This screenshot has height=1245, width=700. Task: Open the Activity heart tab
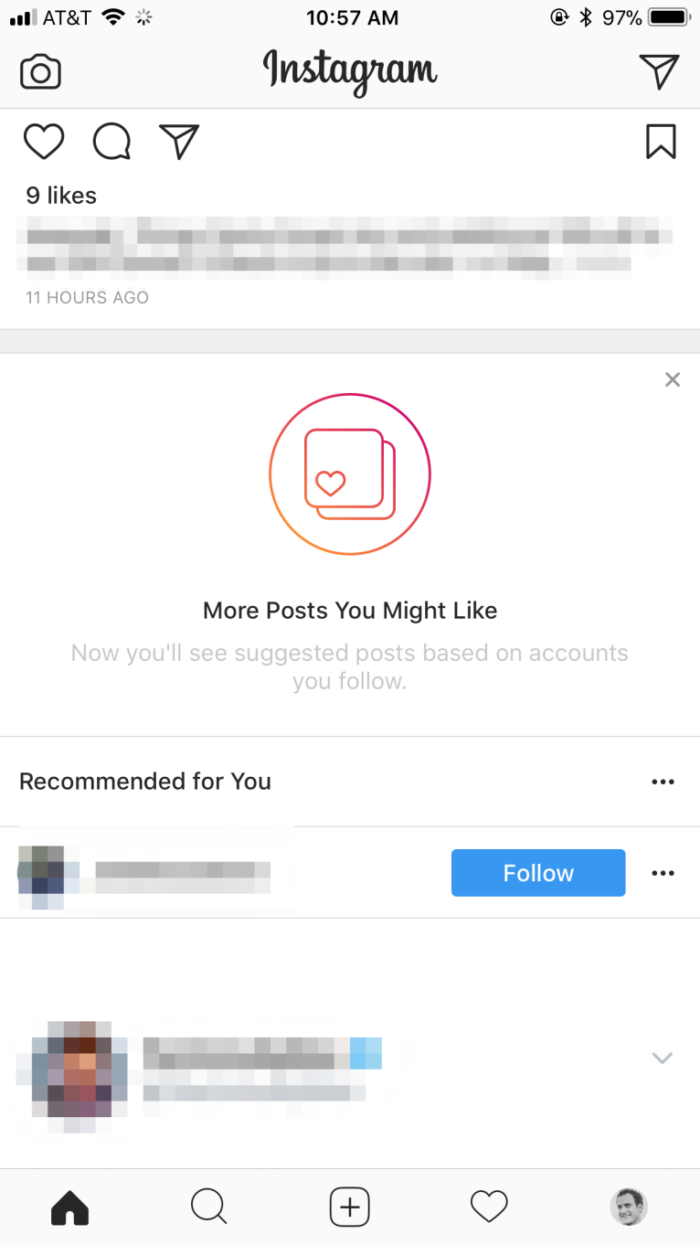(x=489, y=1207)
